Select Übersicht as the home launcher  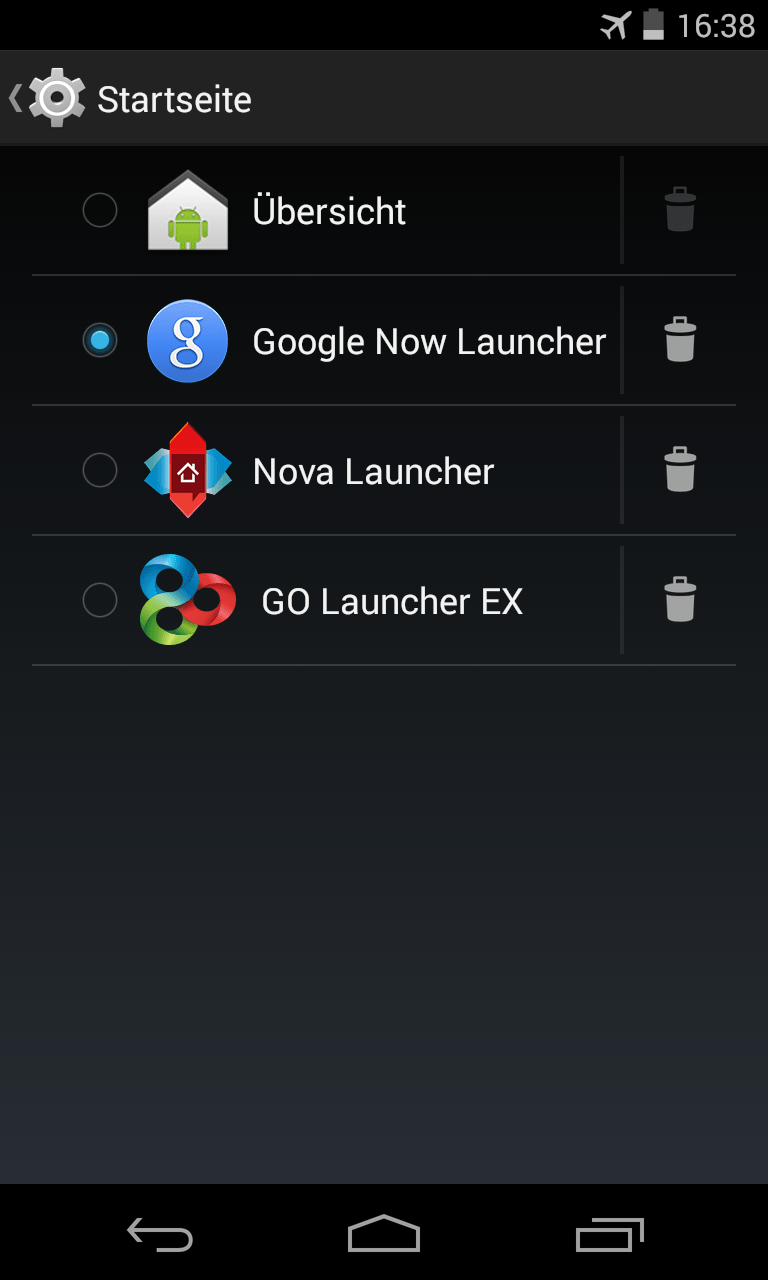[99, 211]
